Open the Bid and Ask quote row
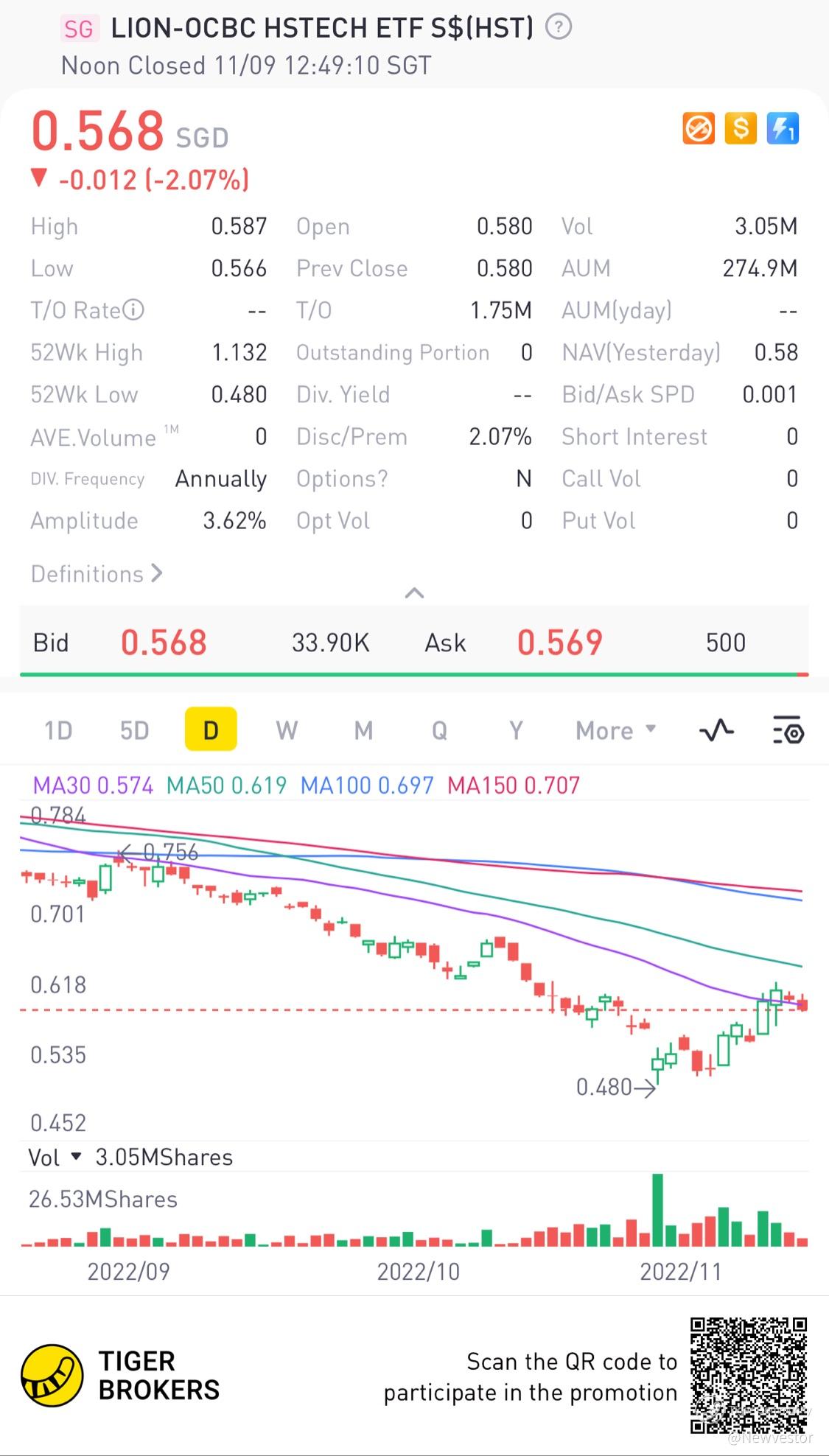 414,643
